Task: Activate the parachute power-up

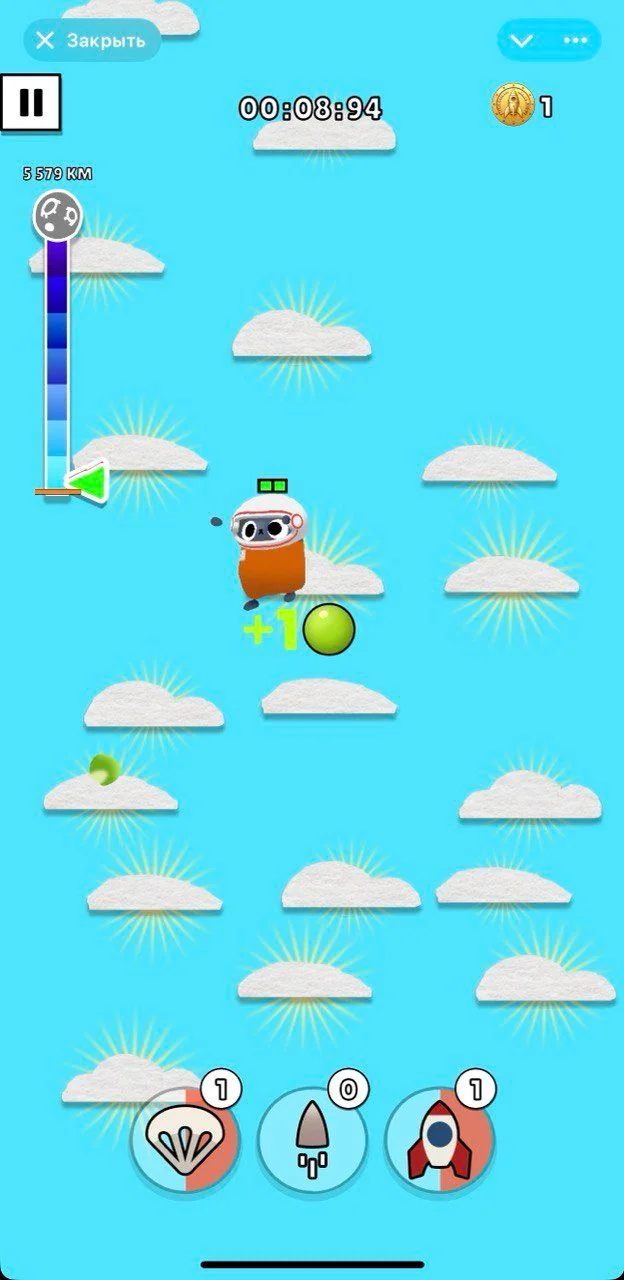Action: [185, 1138]
